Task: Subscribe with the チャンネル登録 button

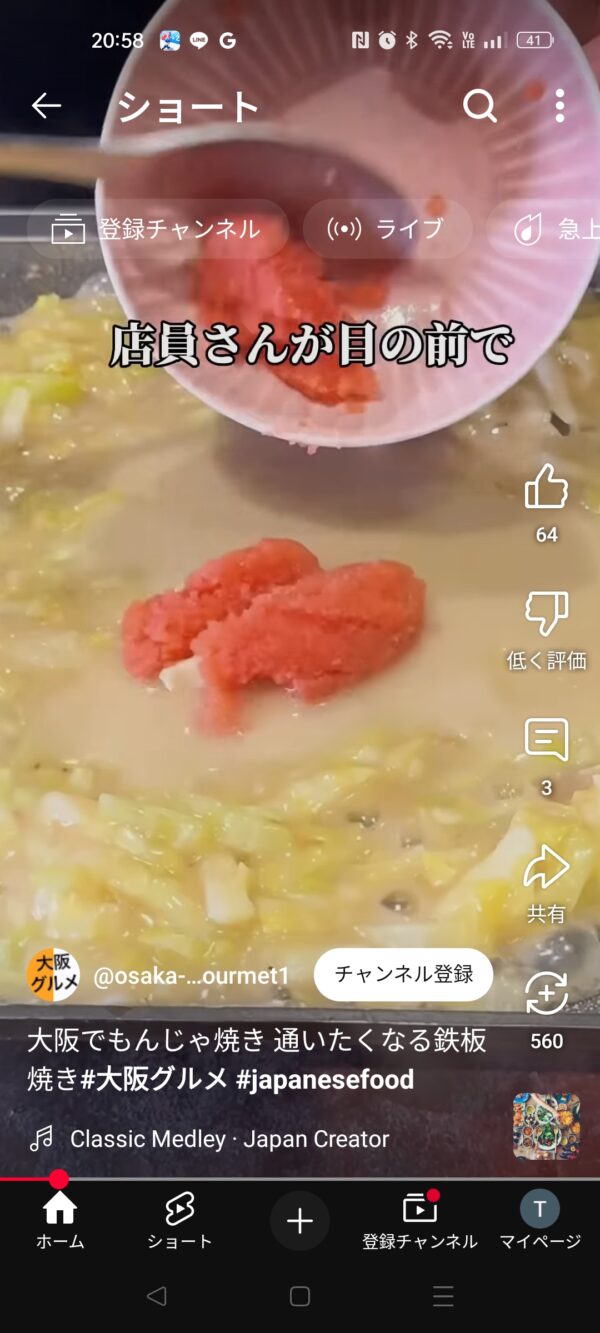Action: [403, 974]
